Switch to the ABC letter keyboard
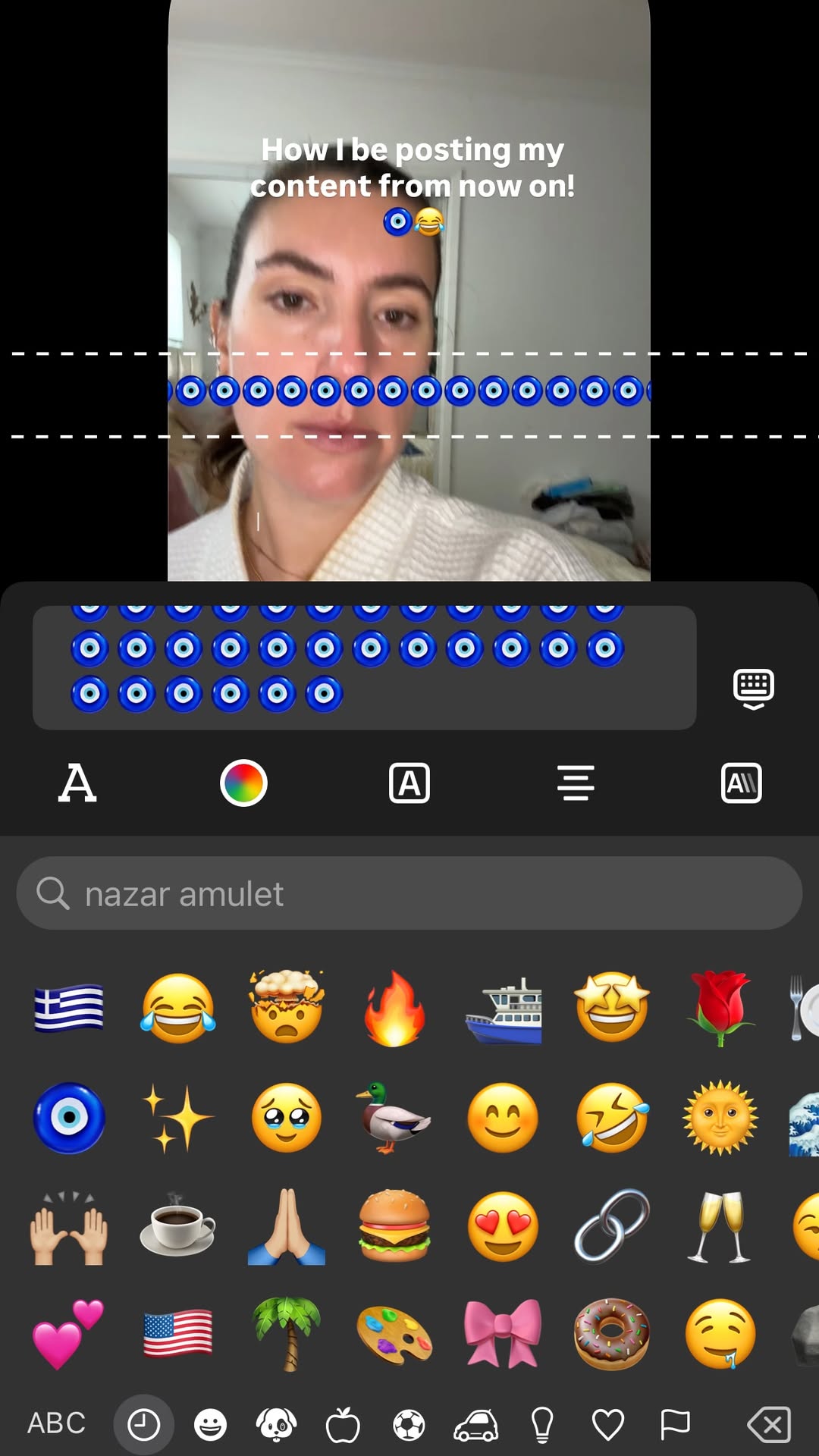Viewport: 819px width, 1456px height. [x=56, y=1423]
